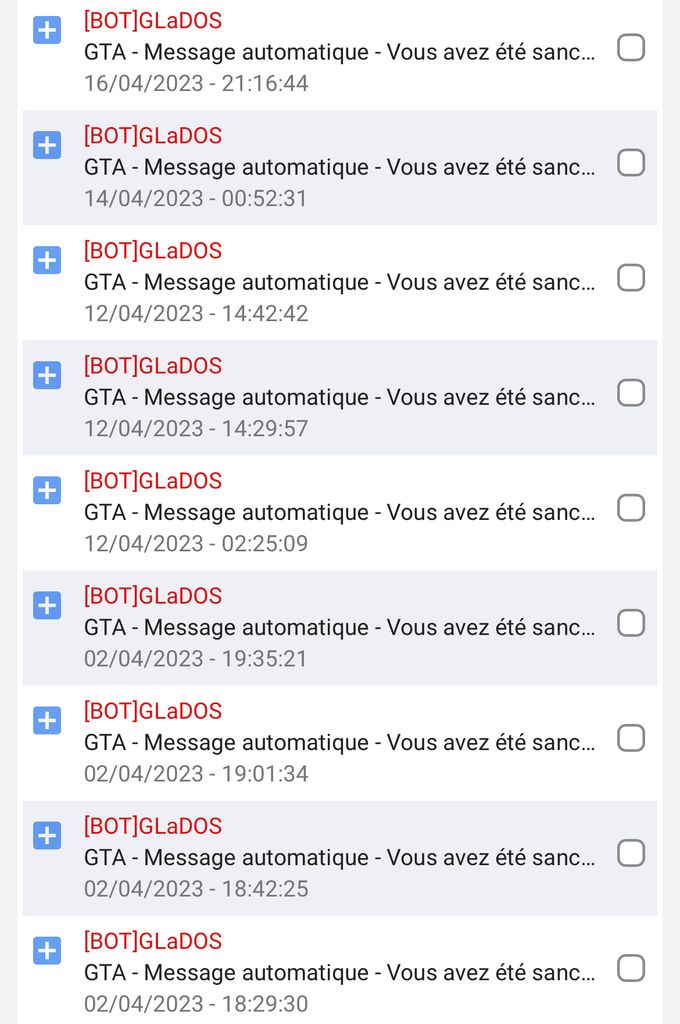Tick the checkbox for message 02/04/2023 18:29:30

point(631,968)
